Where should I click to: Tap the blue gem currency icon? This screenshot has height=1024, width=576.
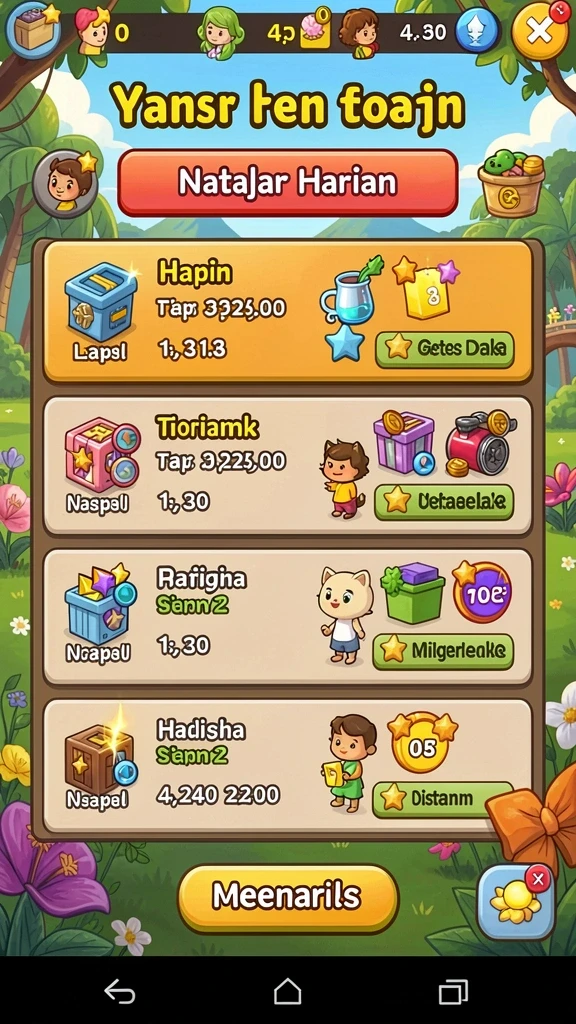pos(476,32)
